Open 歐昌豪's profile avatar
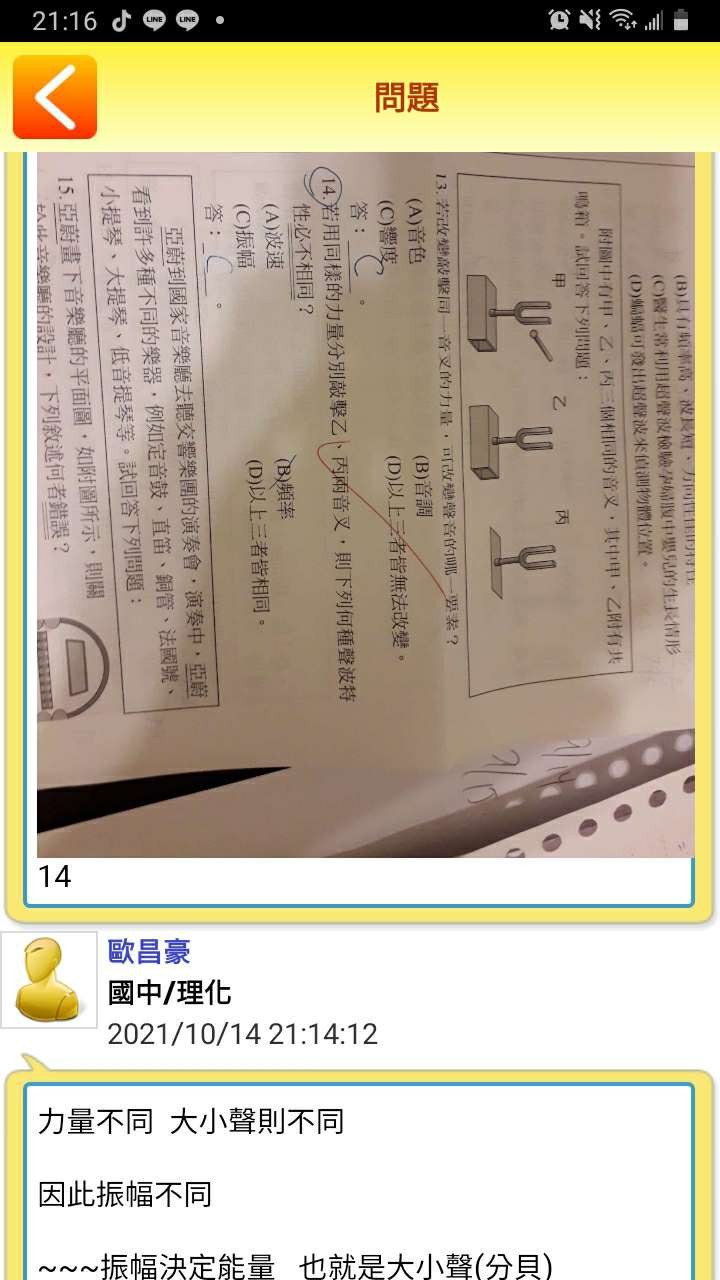The height and width of the screenshot is (1280, 720). (50, 980)
